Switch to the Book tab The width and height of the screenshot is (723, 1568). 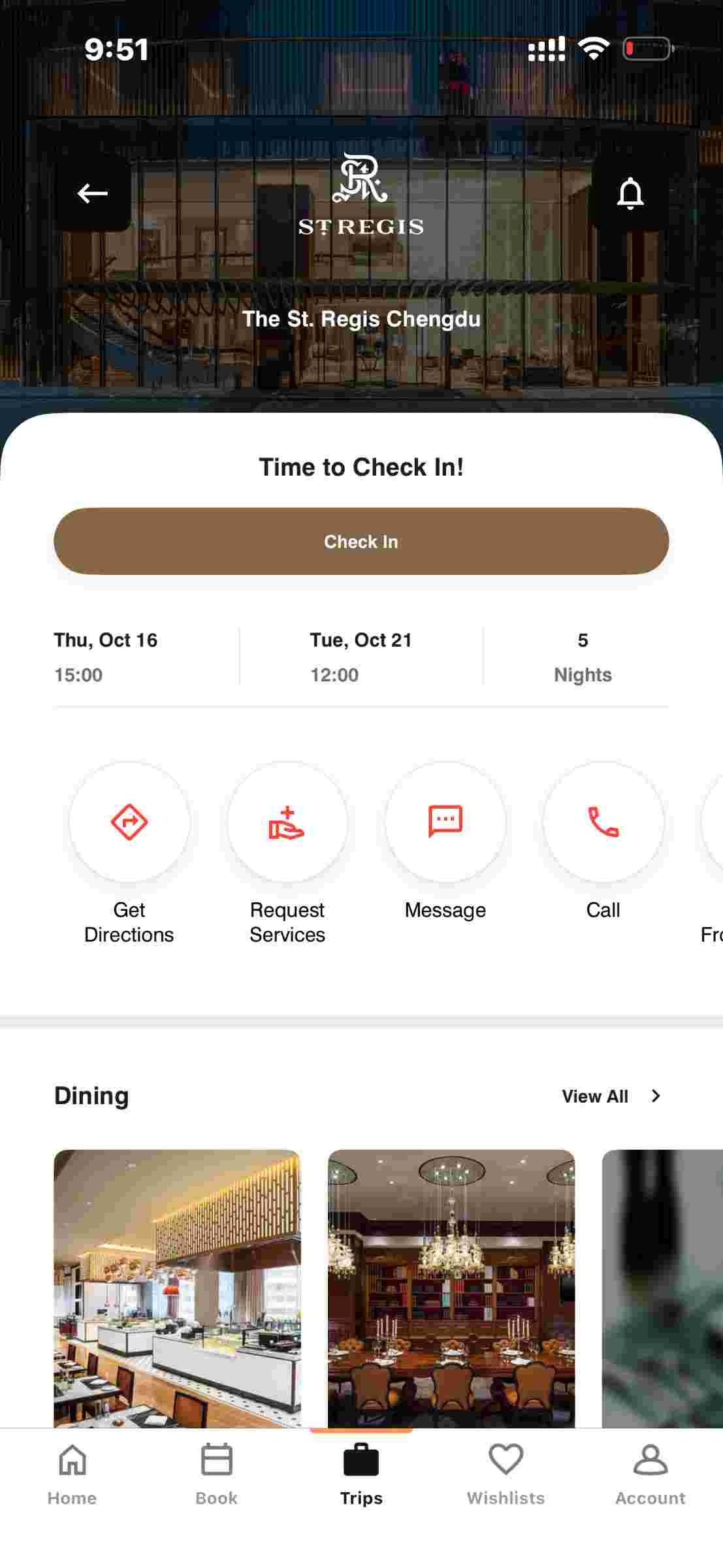coord(216,1474)
